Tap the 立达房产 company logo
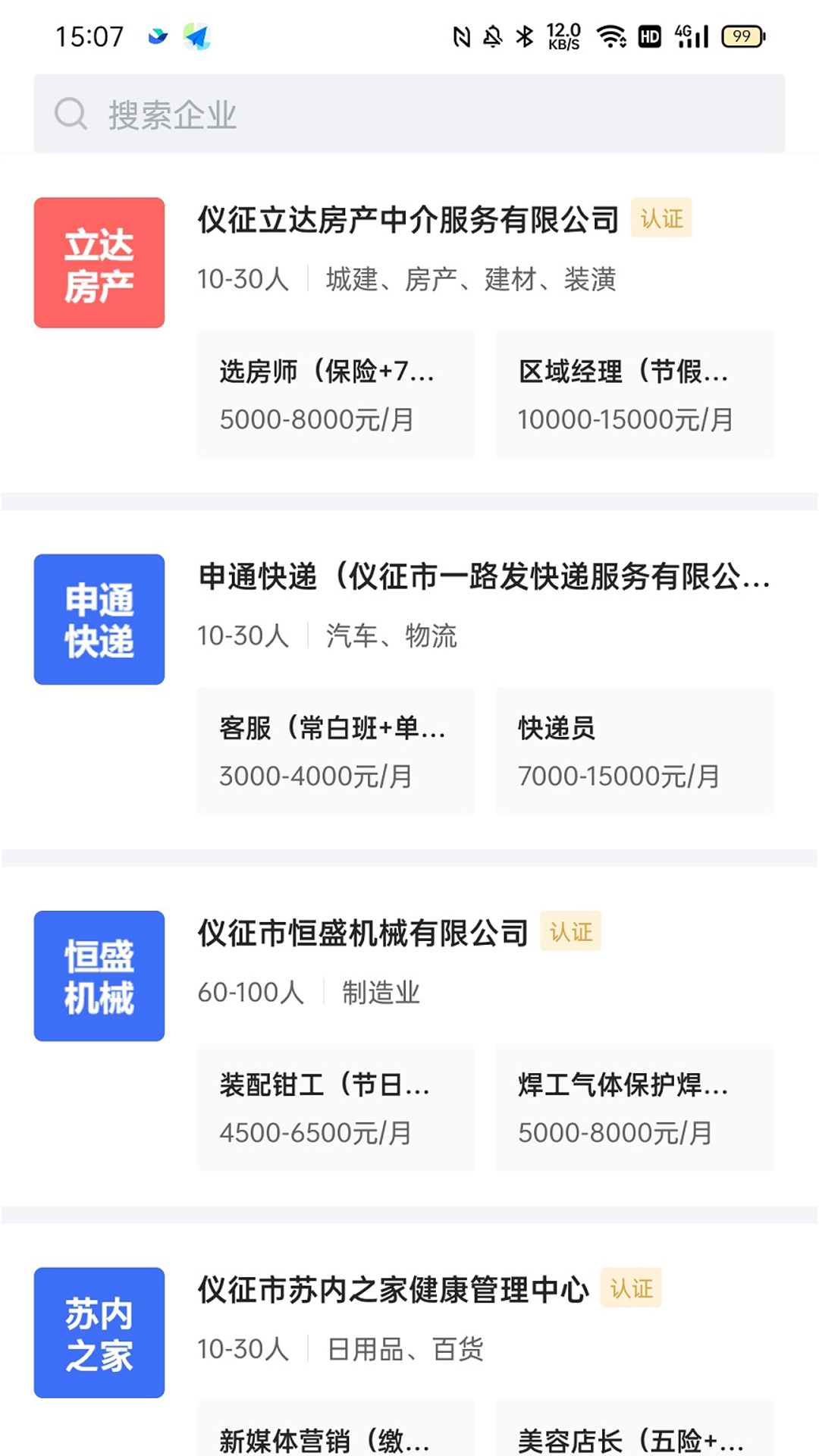Viewport: 819px width, 1456px height. coord(99,262)
